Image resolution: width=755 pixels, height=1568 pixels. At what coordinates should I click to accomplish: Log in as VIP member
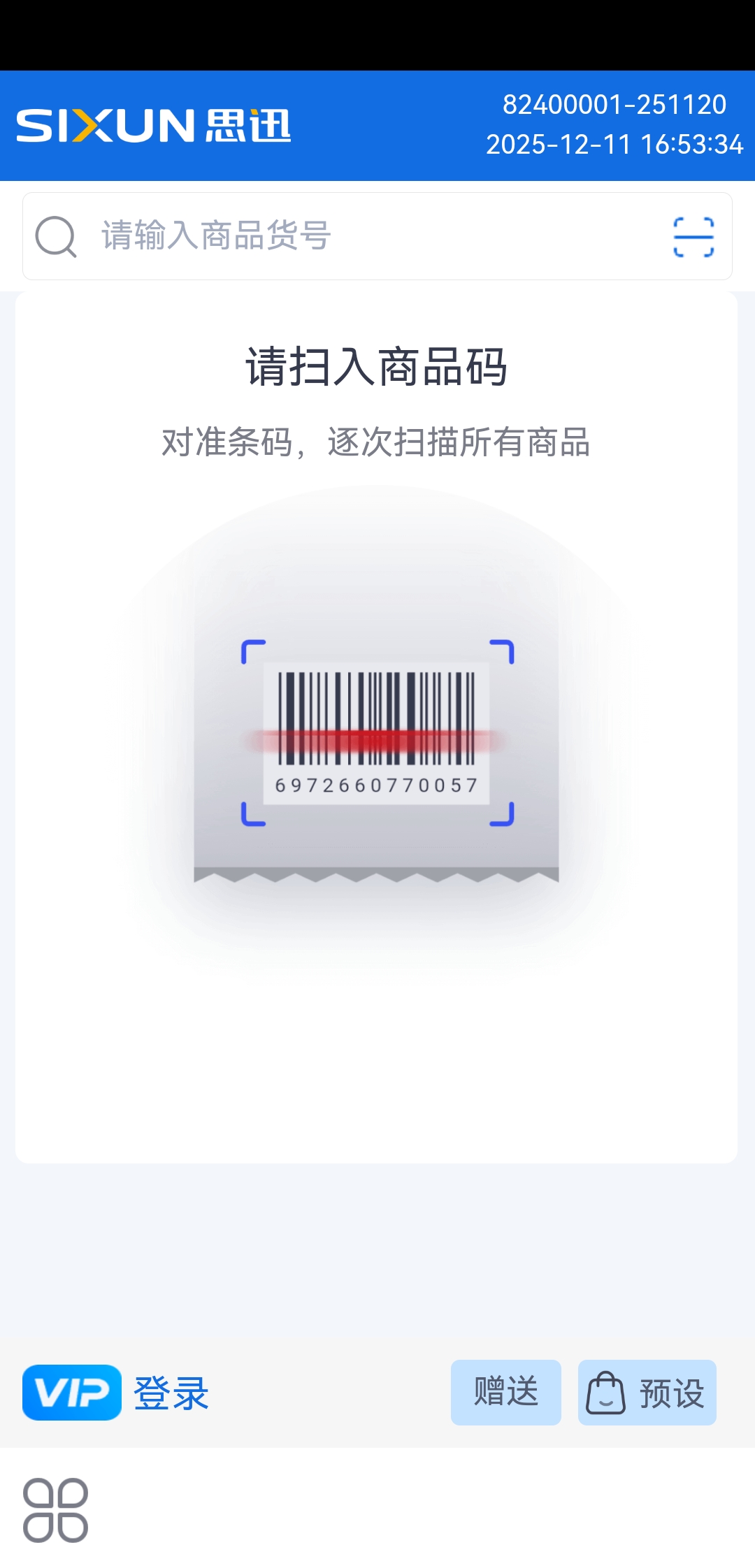116,1392
